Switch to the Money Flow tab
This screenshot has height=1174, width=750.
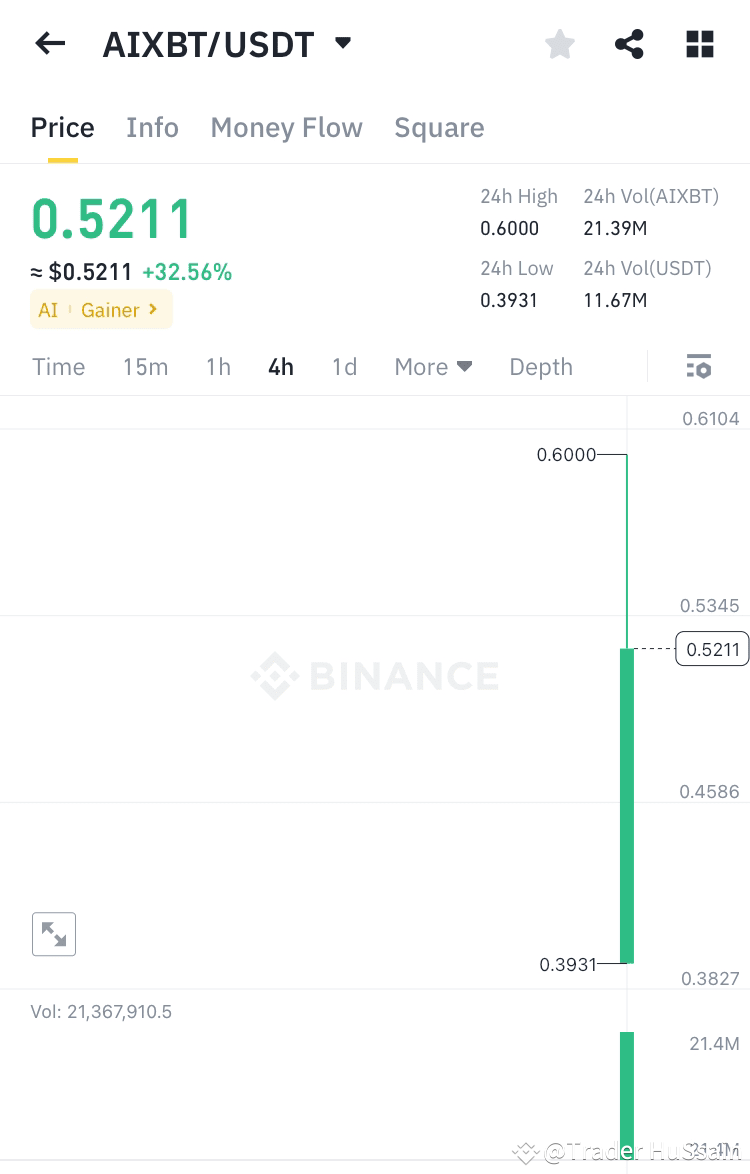286,127
